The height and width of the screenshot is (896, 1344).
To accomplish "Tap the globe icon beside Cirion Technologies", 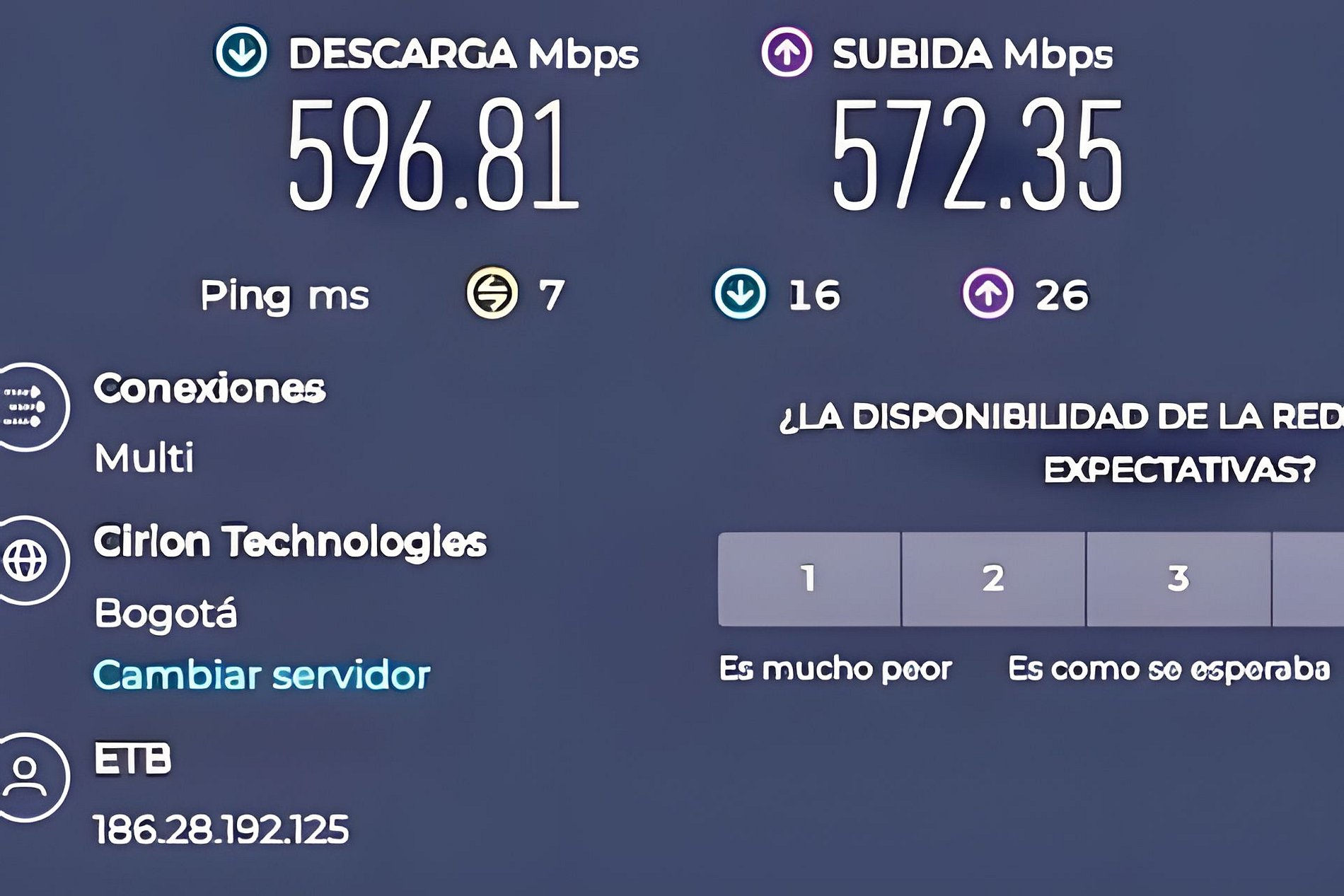I will 27,560.
